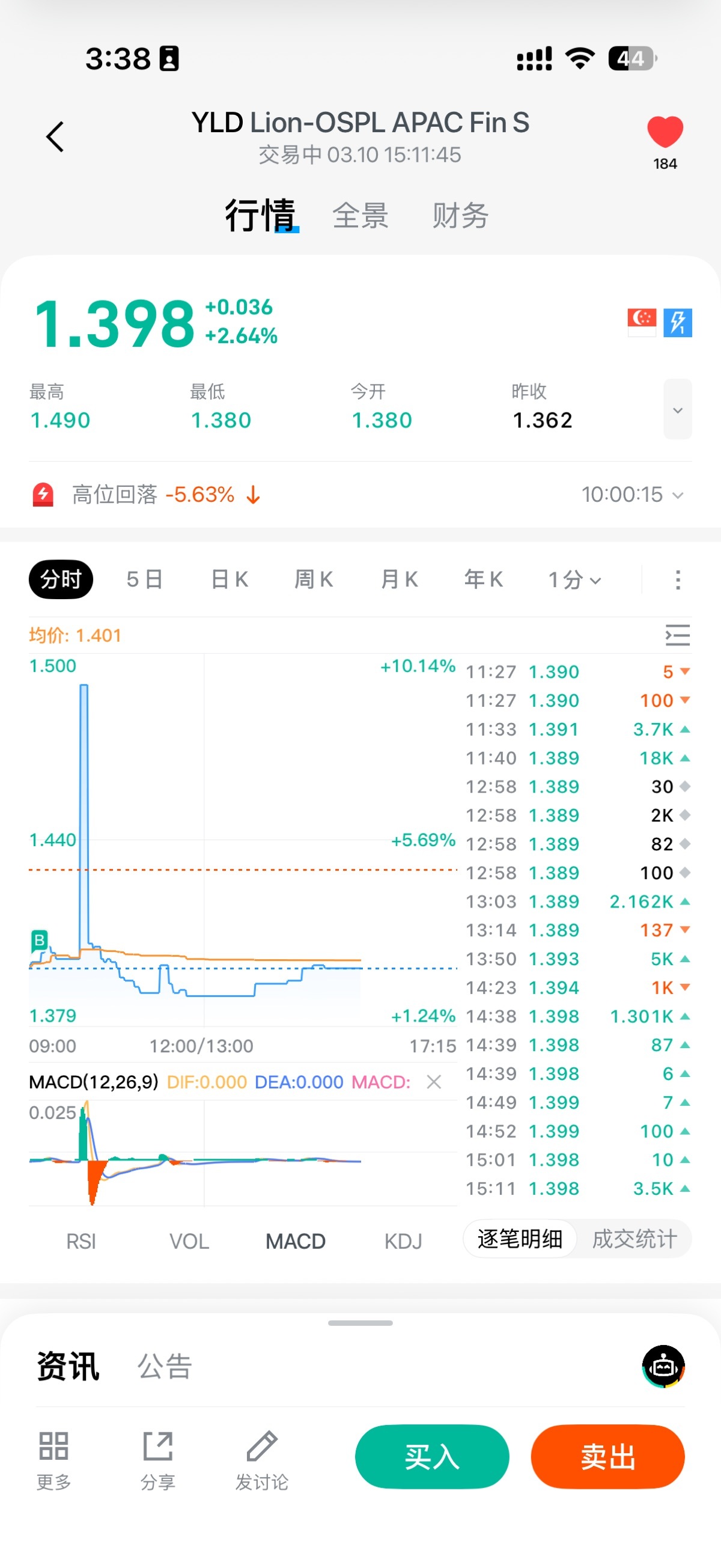Screen dimensions: 721x1568
Task: Select the KDJ indicator
Action: click(x=403, y=1241)
